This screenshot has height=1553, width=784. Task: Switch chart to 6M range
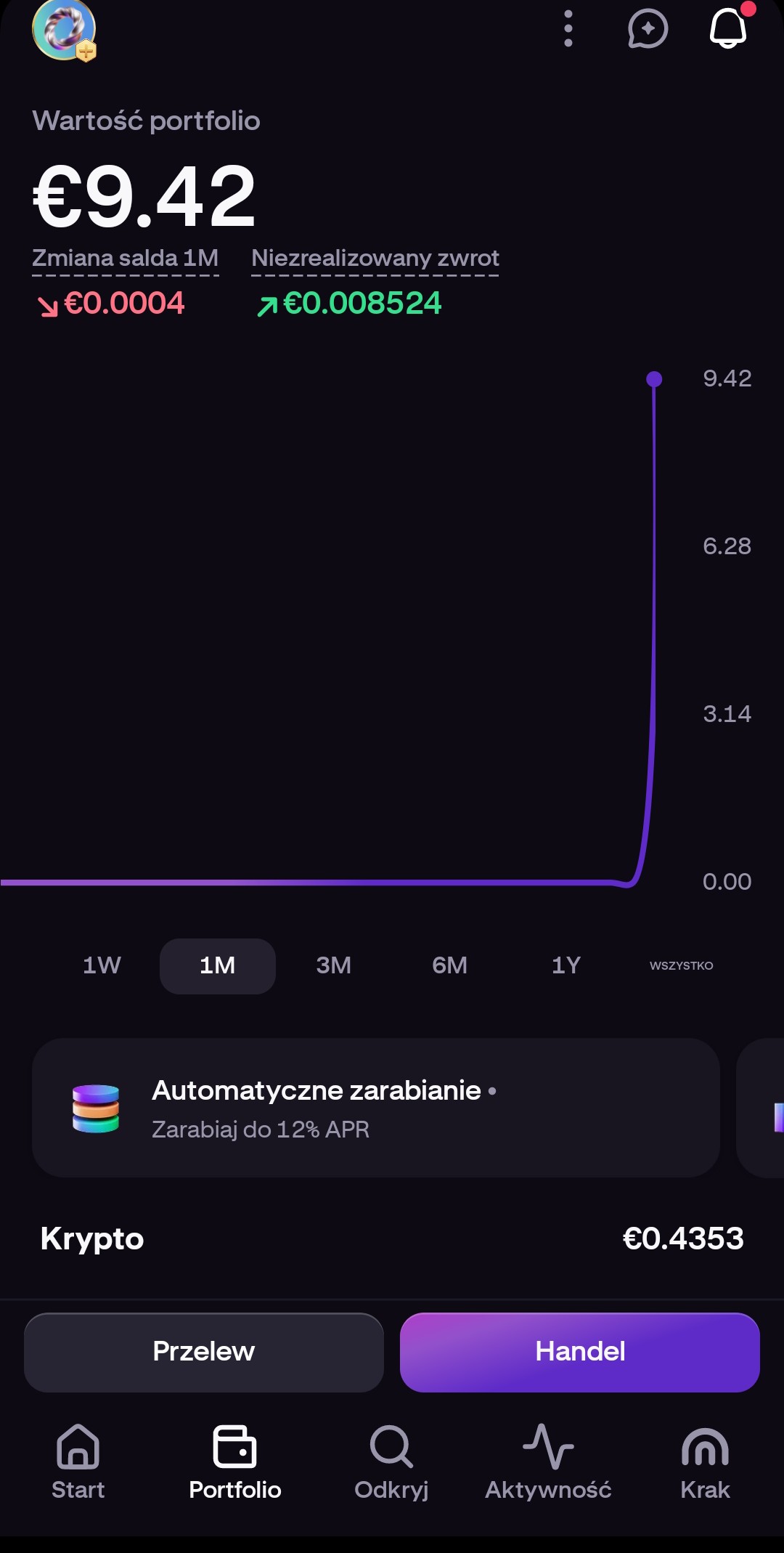click(450, 965)
